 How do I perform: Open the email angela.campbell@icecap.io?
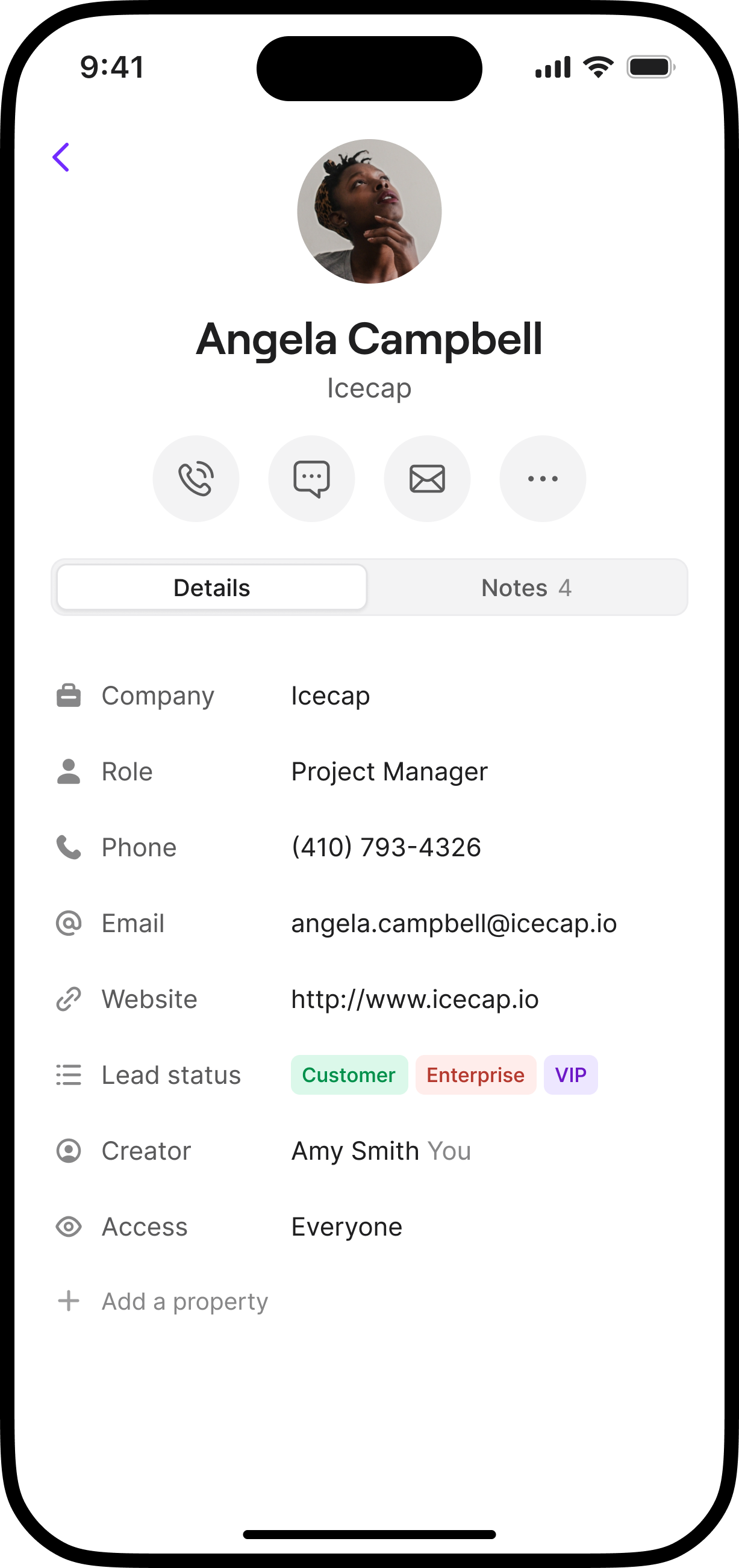click(454, 923)
